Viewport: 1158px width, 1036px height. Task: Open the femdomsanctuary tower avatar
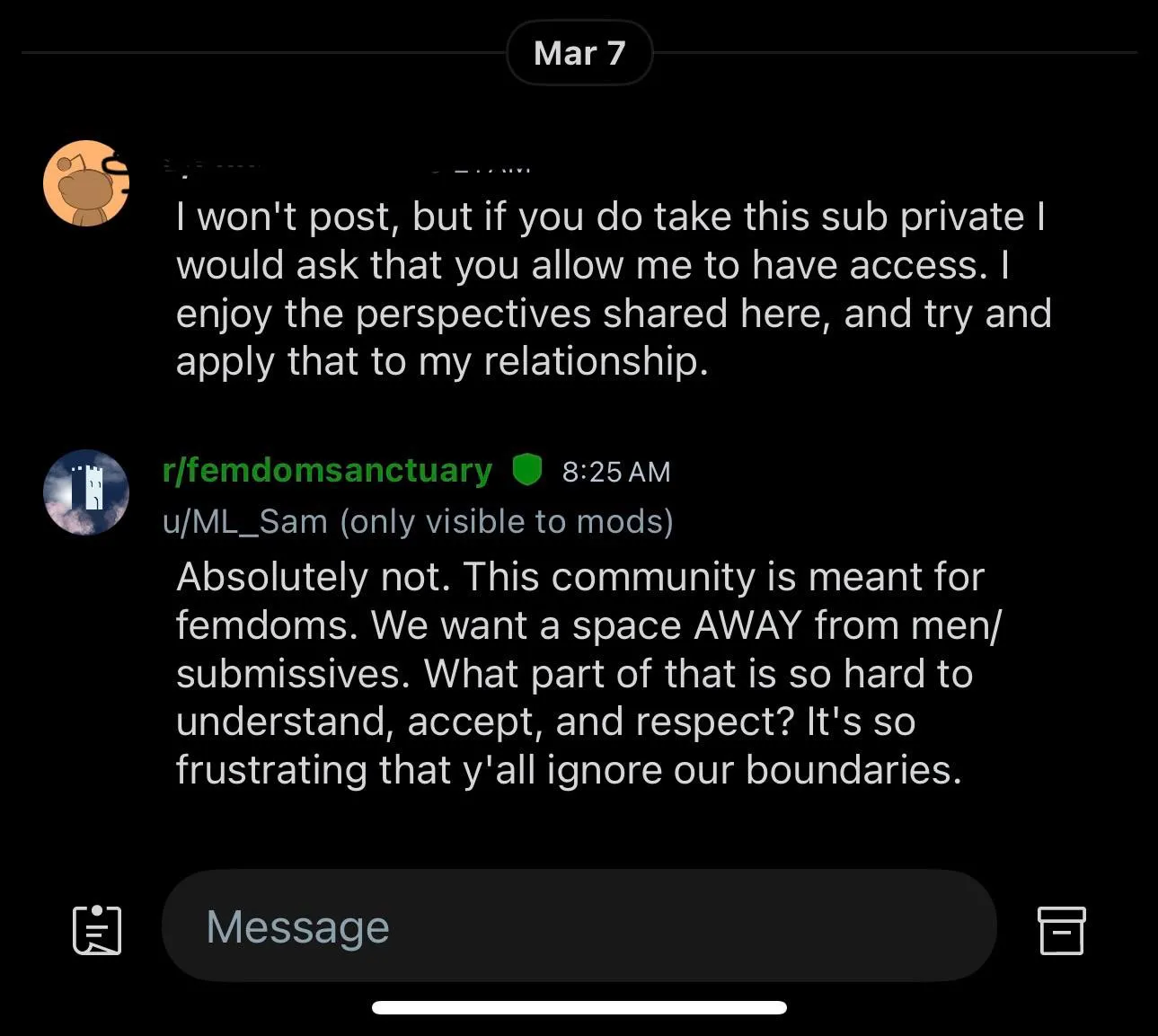[x=86, y=492]
